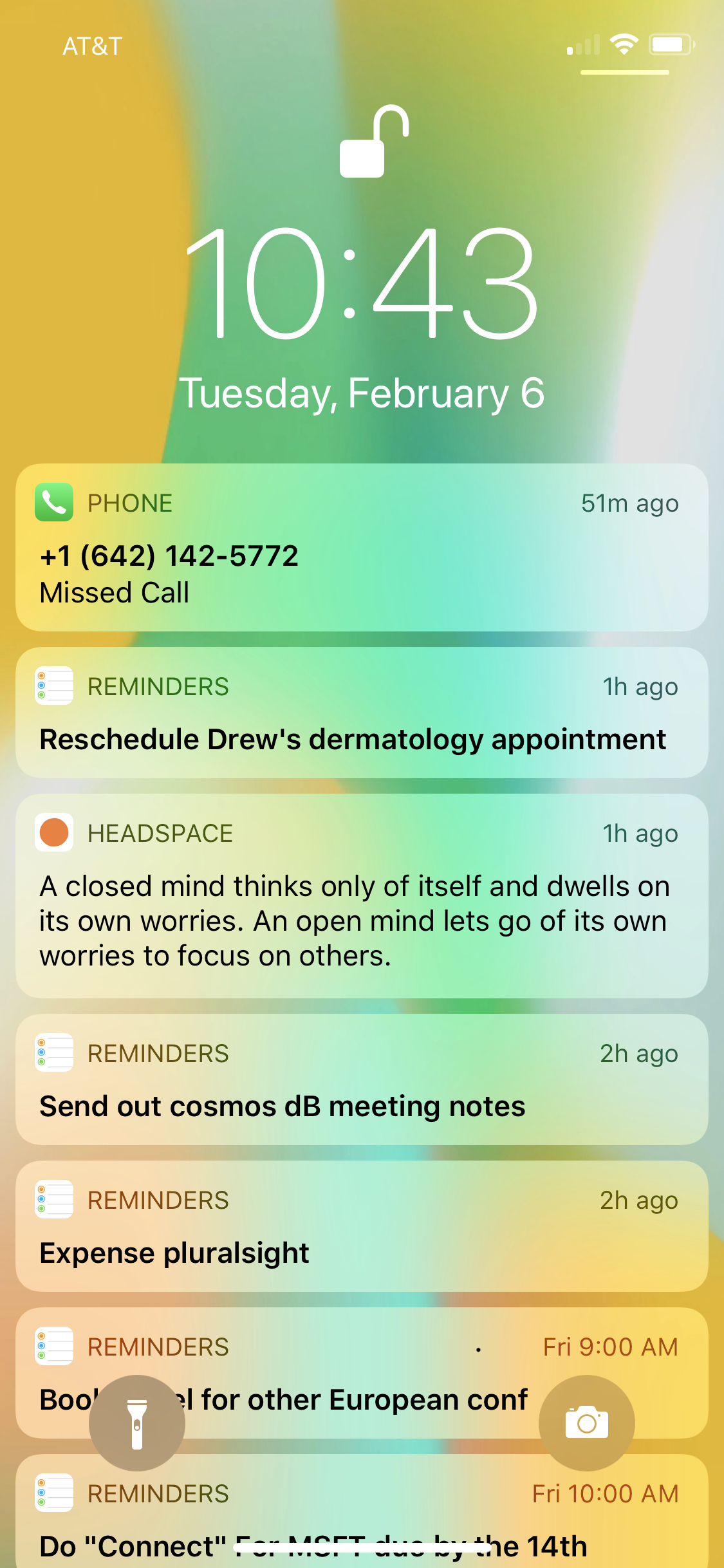The height and width of the screenshot is (1568, 724).
Task: Open reminder about cosmos dB meeting notes
Action: tap(362, 1079)
